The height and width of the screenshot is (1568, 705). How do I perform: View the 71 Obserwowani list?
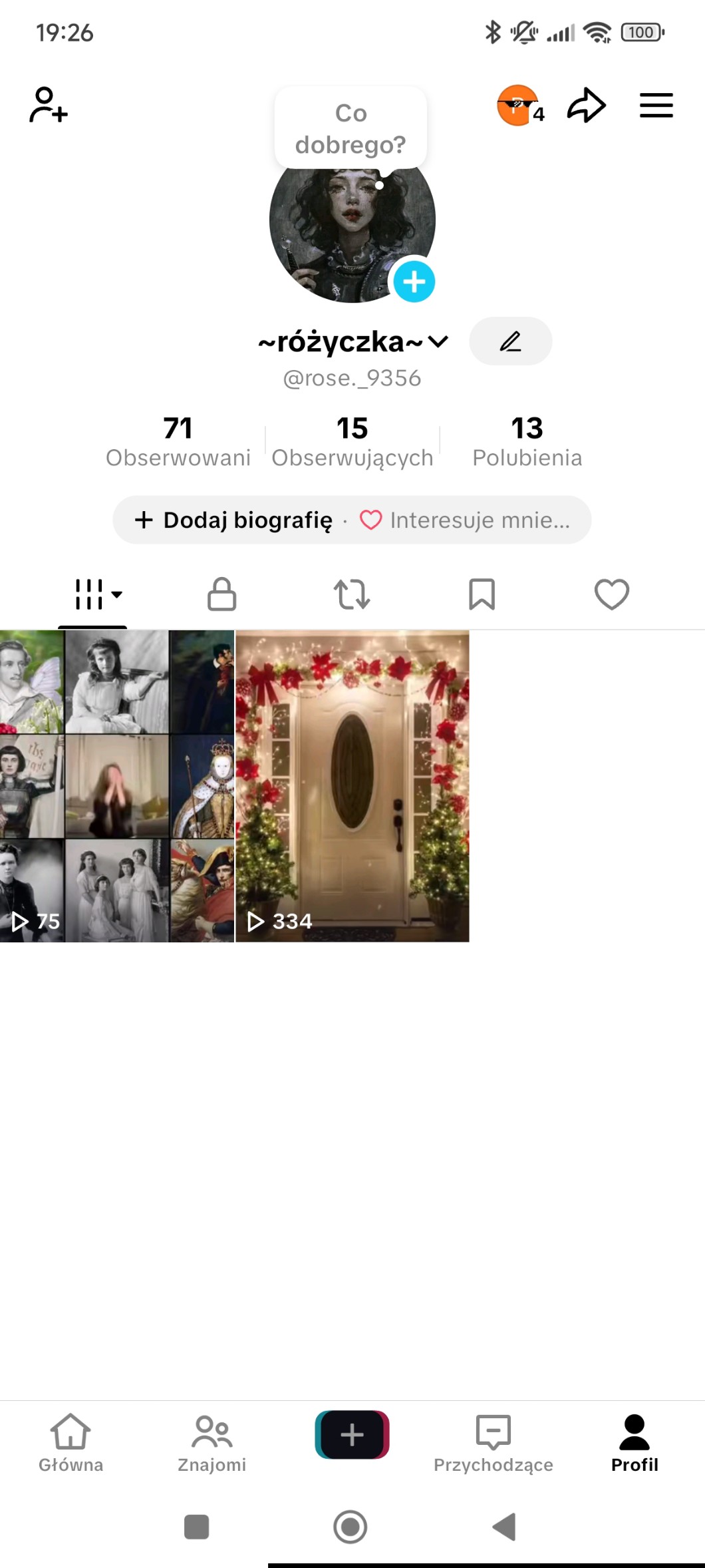(178, 441)
